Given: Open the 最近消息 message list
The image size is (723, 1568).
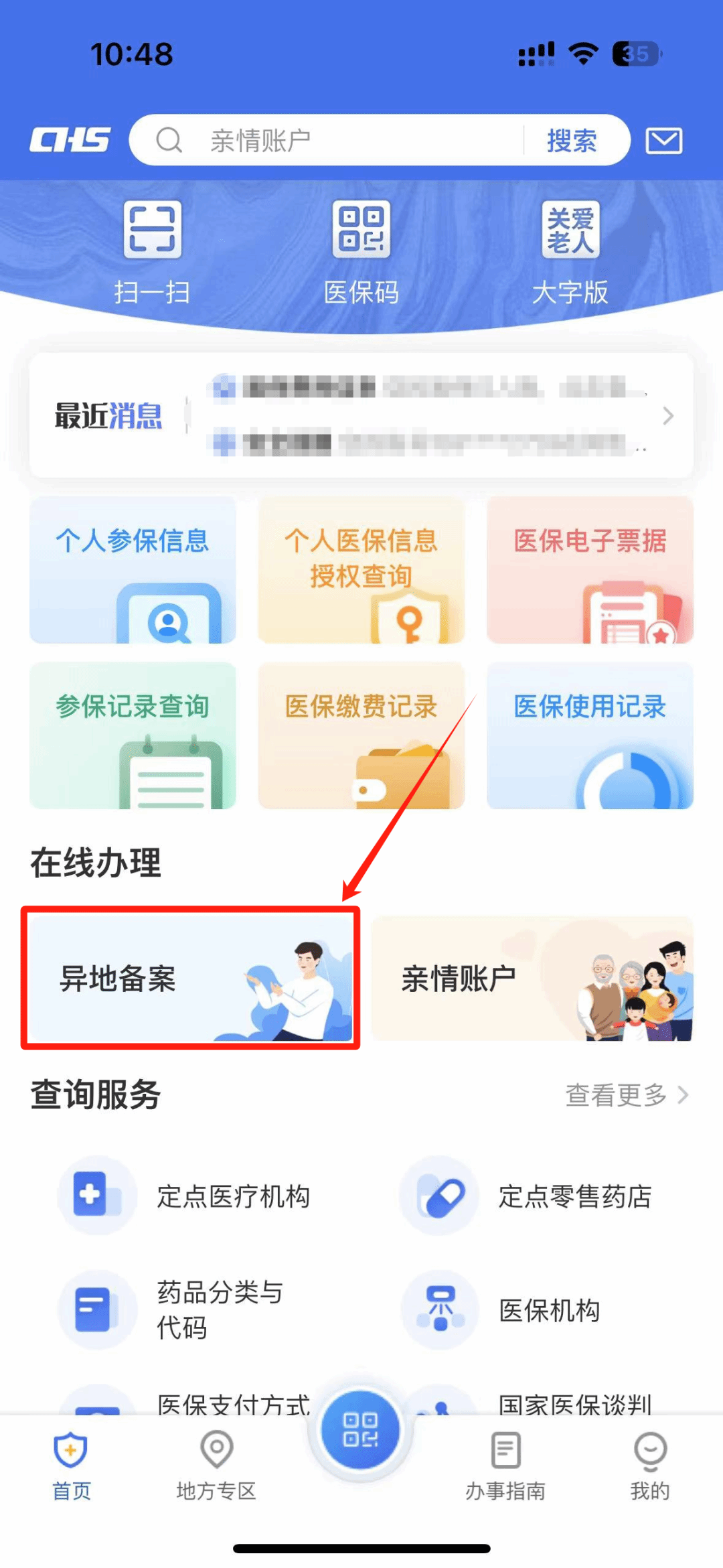Looking at the screenshot, I should pyautogui.click(x=361, y=416).
